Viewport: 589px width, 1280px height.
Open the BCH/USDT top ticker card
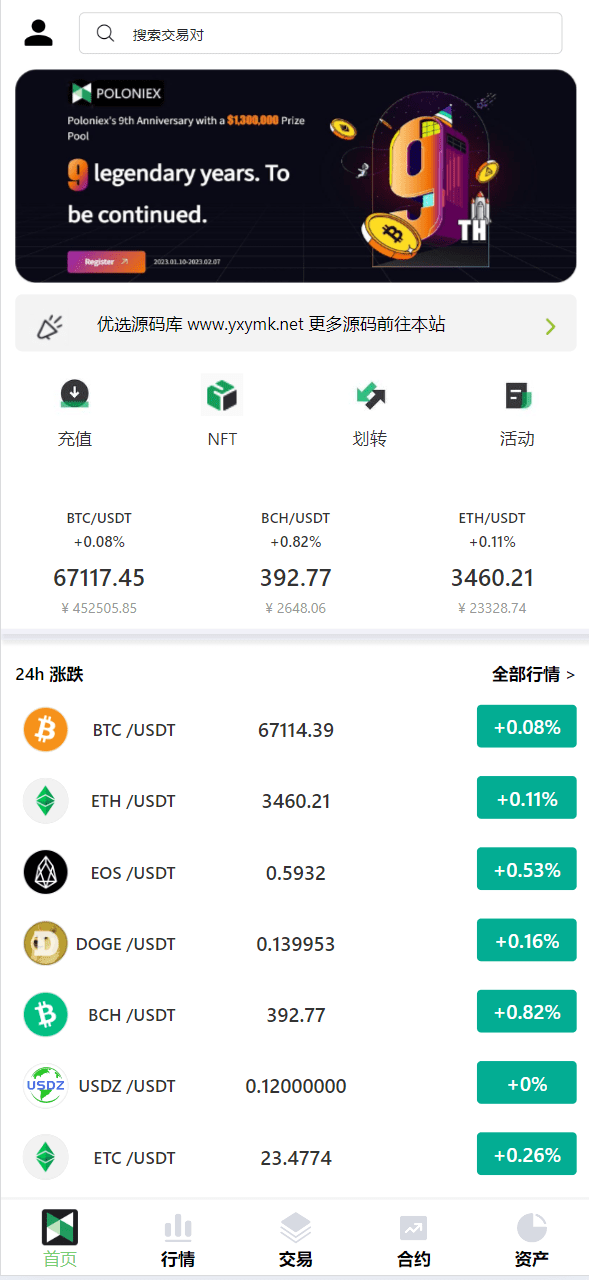pos(296,562)
